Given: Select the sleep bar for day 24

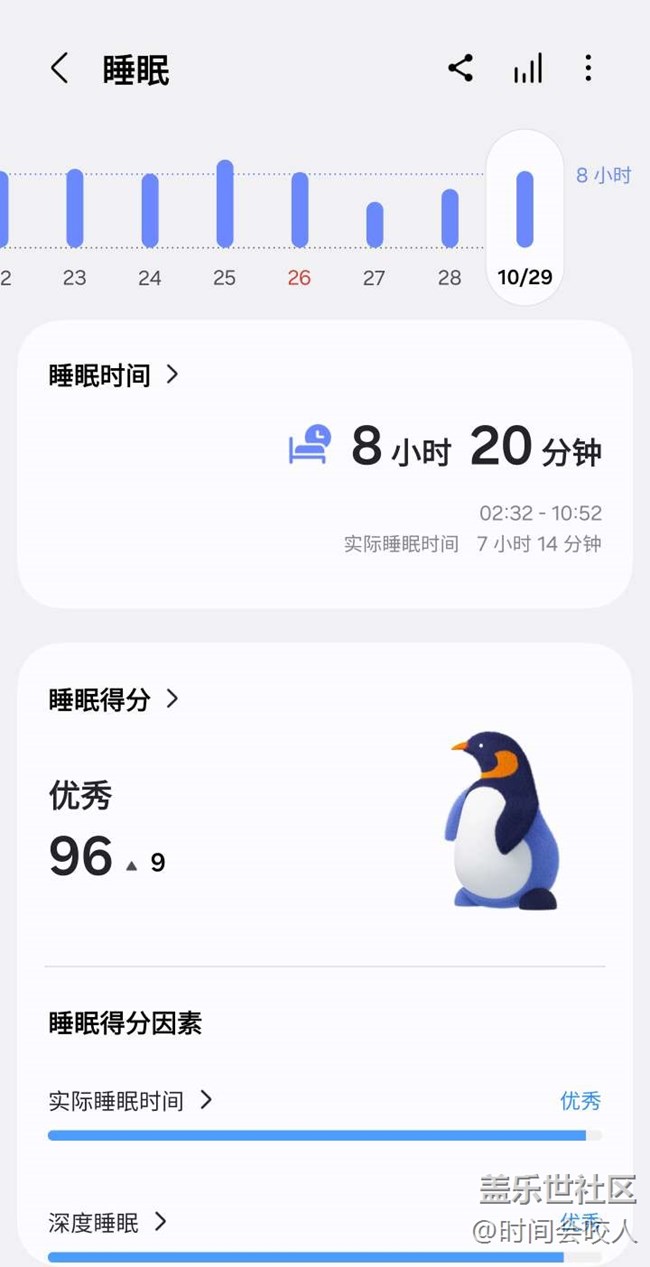Looking at the screenshot, I should click(150, 210).
